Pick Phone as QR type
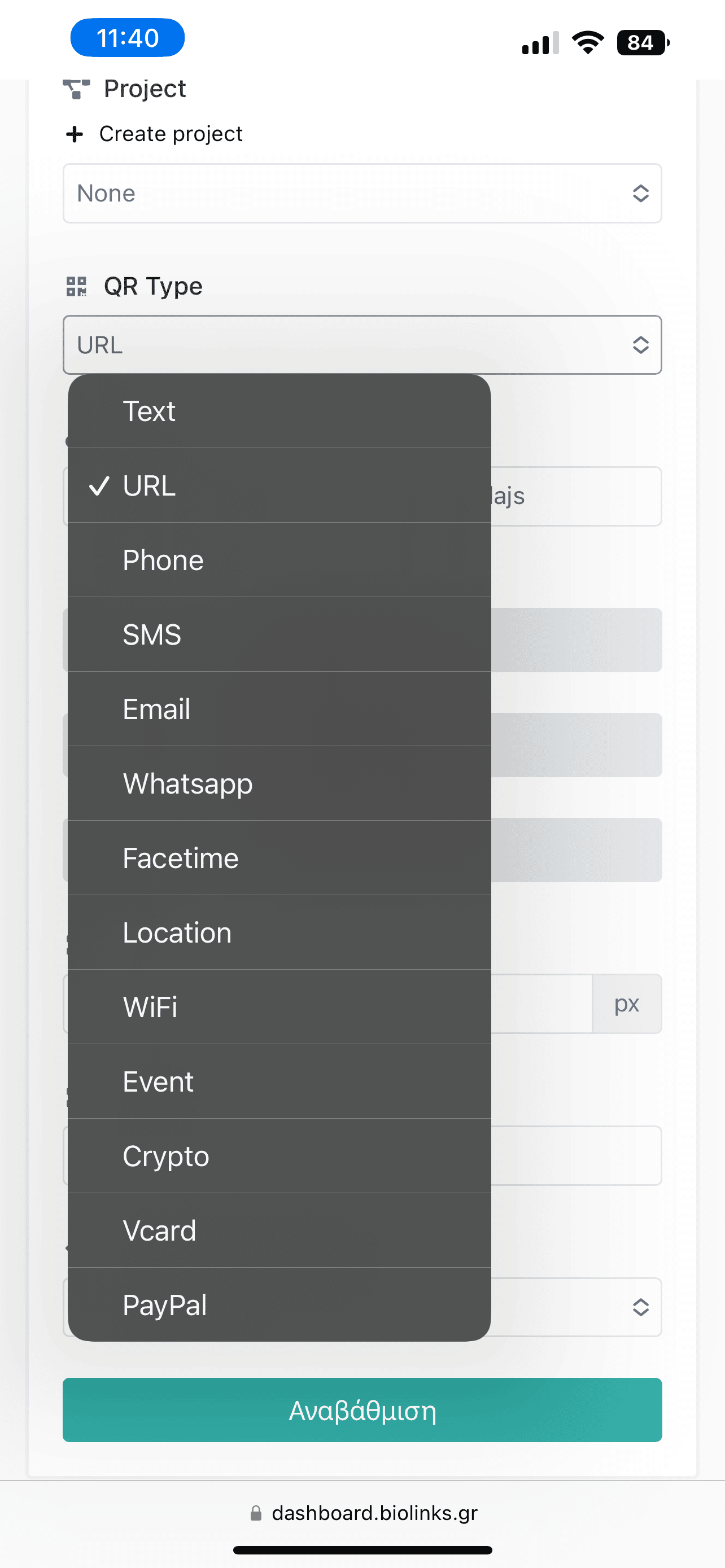Screen dimensions: 725x1568 [279, 560]
